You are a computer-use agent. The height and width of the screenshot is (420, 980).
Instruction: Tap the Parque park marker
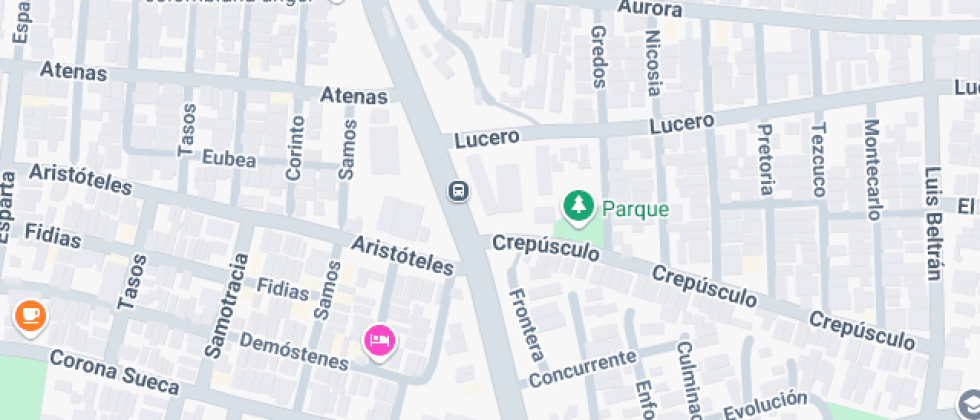(576, 207)
